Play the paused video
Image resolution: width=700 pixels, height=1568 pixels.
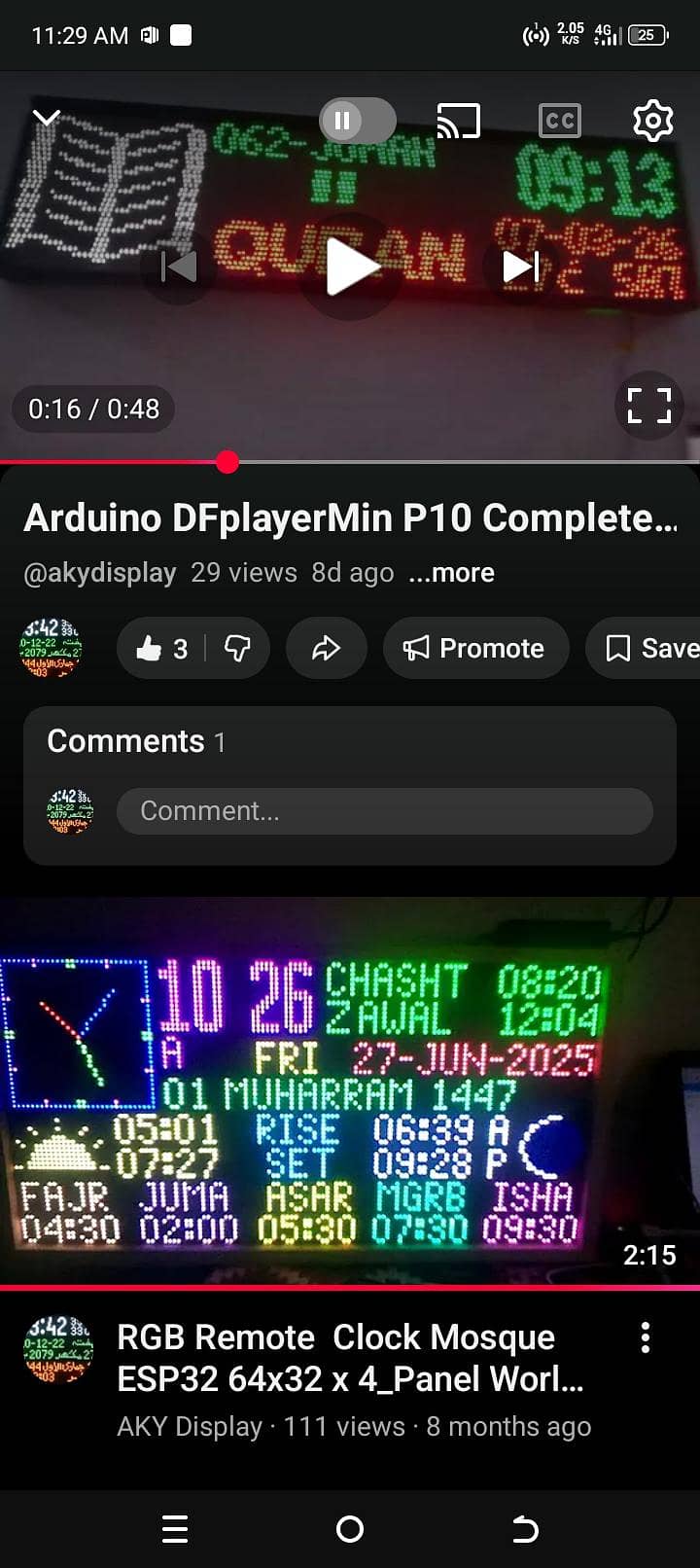coord(350,266)
